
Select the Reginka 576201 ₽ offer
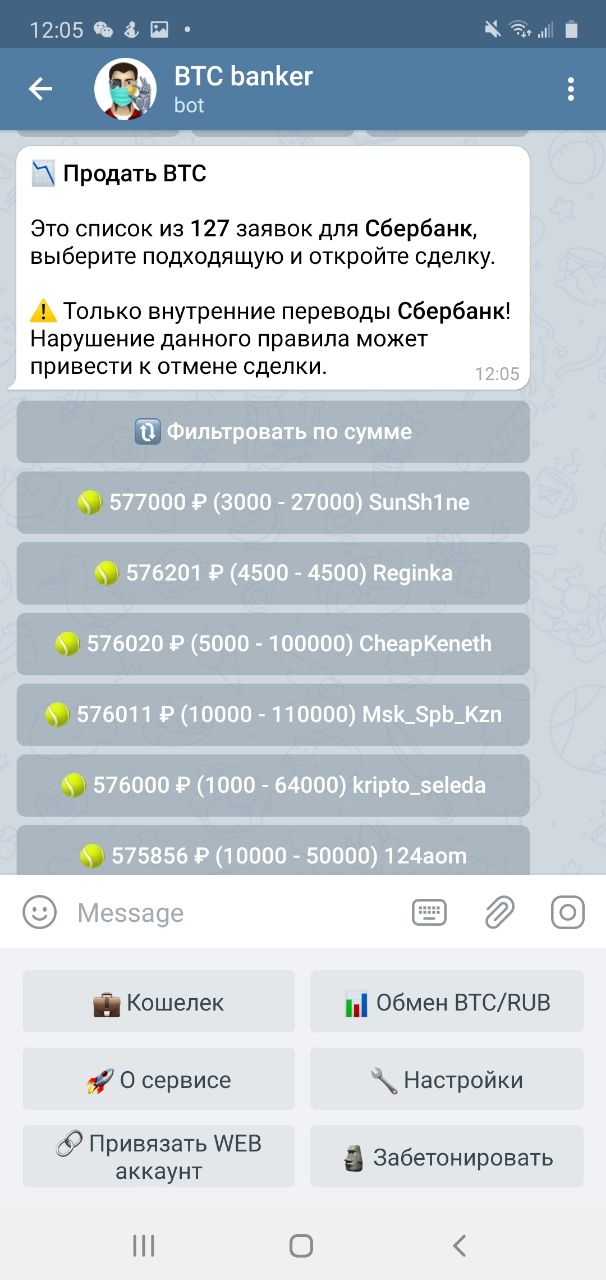tap(273, 573)
